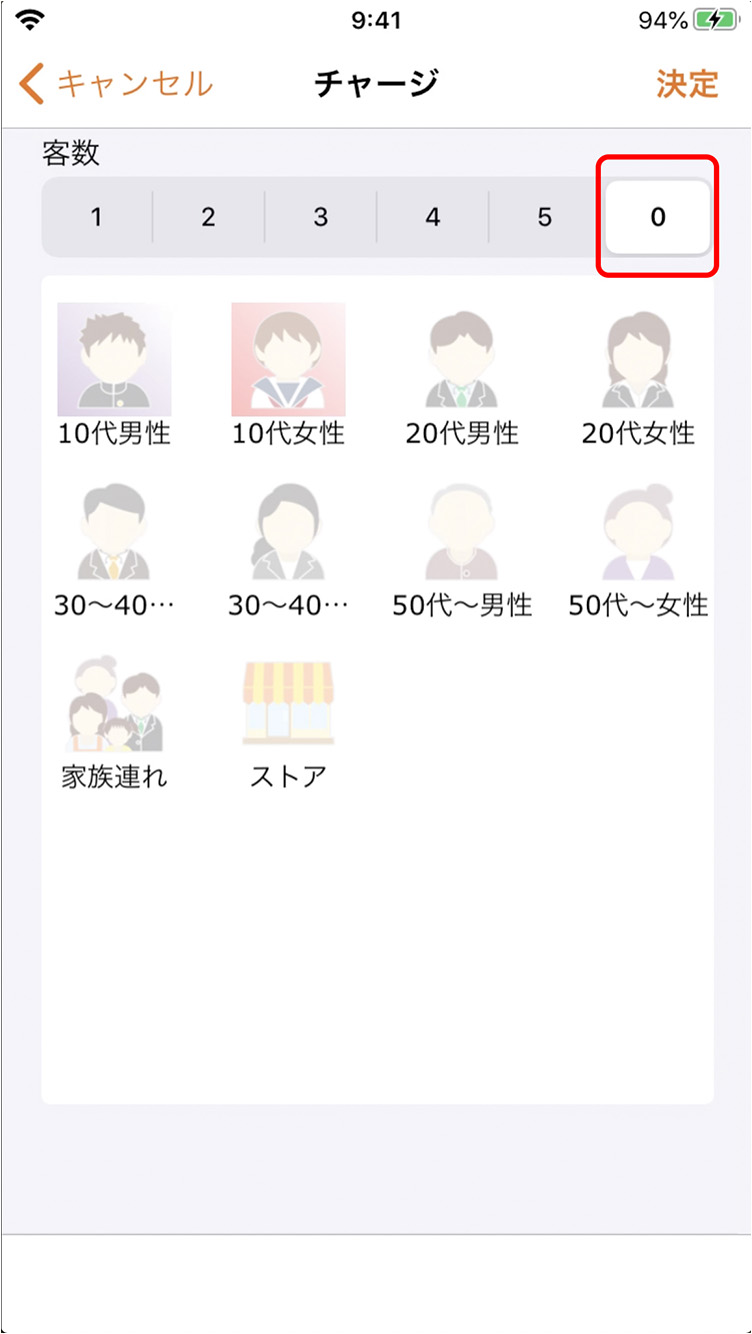The height and width of the screenshot is (1334, 752).
Task: Tap キャンセル to go back
Action: [116, 84]
